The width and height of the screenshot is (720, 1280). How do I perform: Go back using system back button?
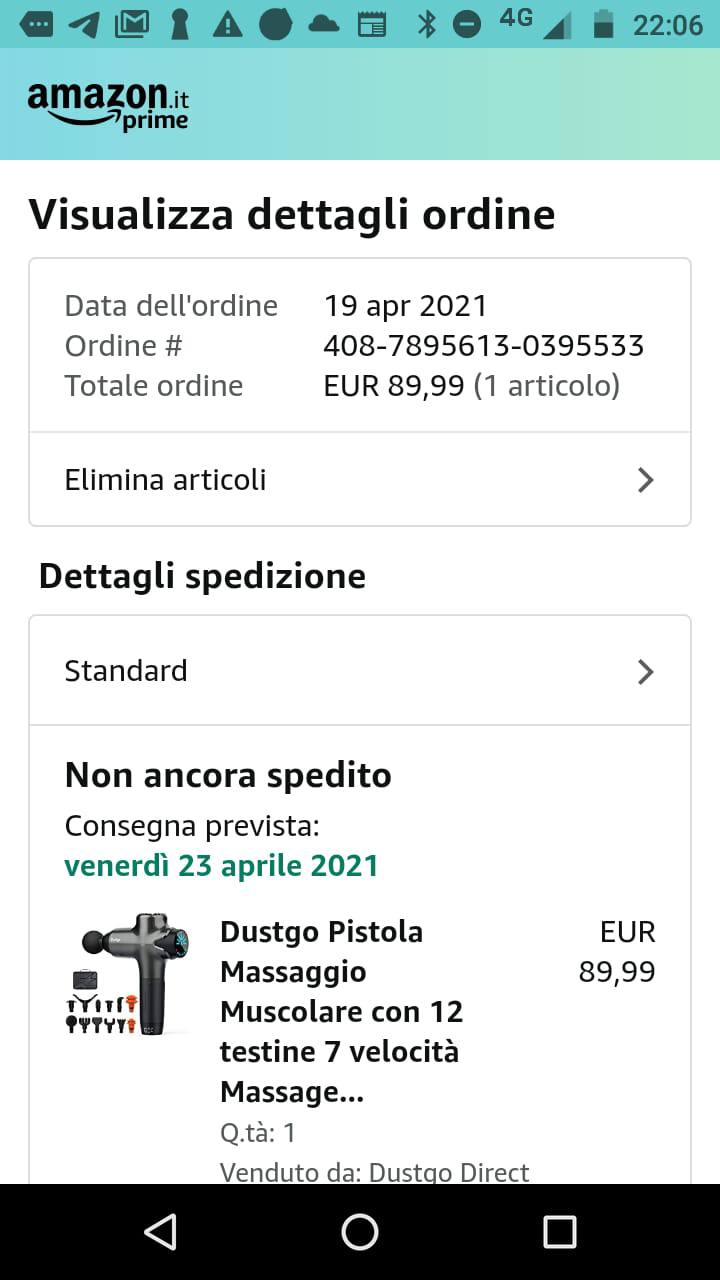[160, 1232]
